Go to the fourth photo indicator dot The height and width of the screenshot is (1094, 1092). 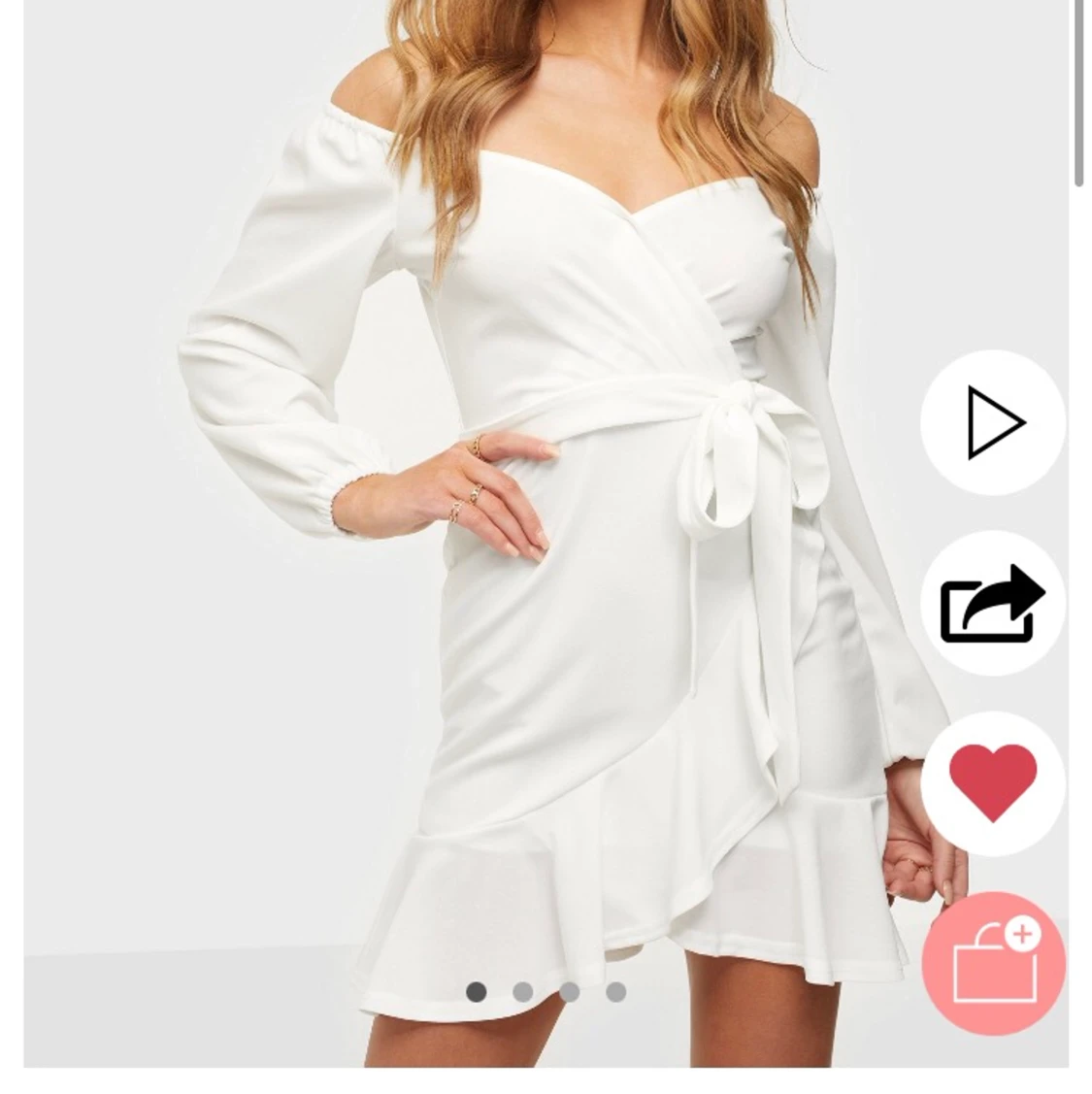(x=616, y=991)
